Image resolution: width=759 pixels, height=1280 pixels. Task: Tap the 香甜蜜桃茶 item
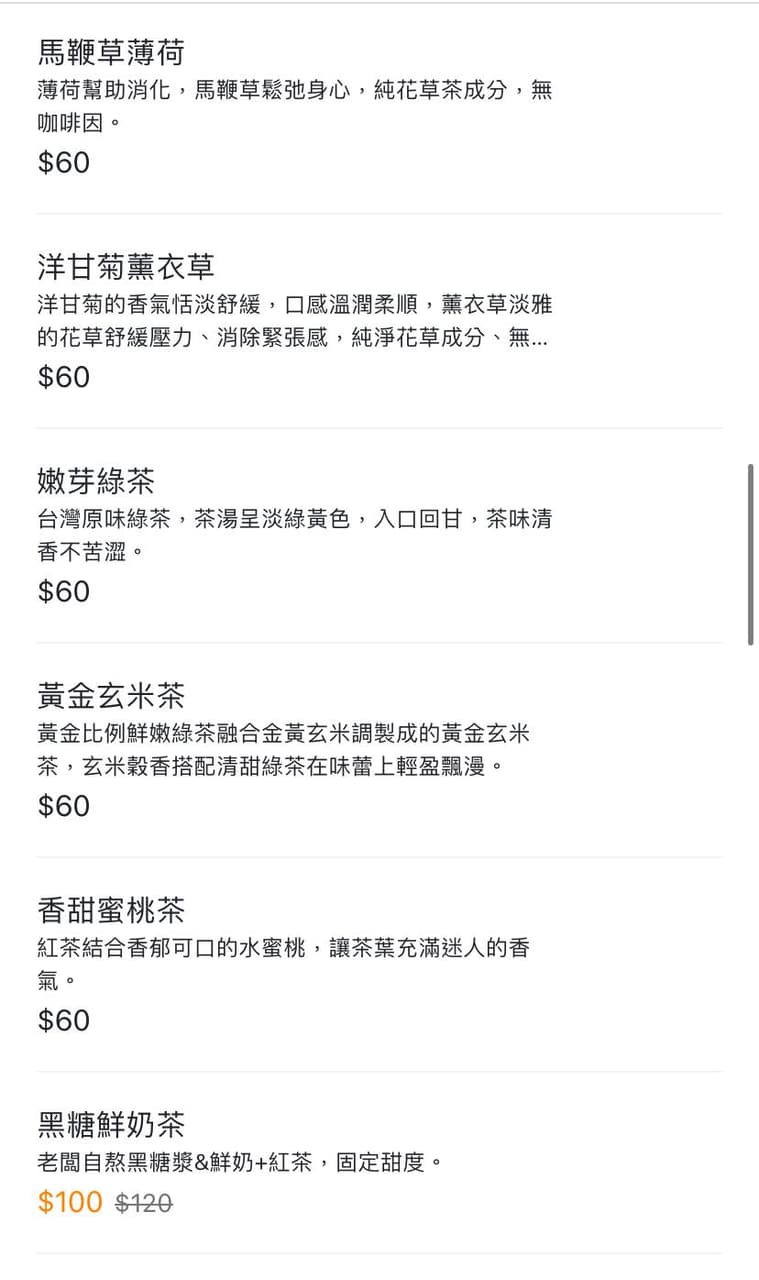click(x=379, y=964)
